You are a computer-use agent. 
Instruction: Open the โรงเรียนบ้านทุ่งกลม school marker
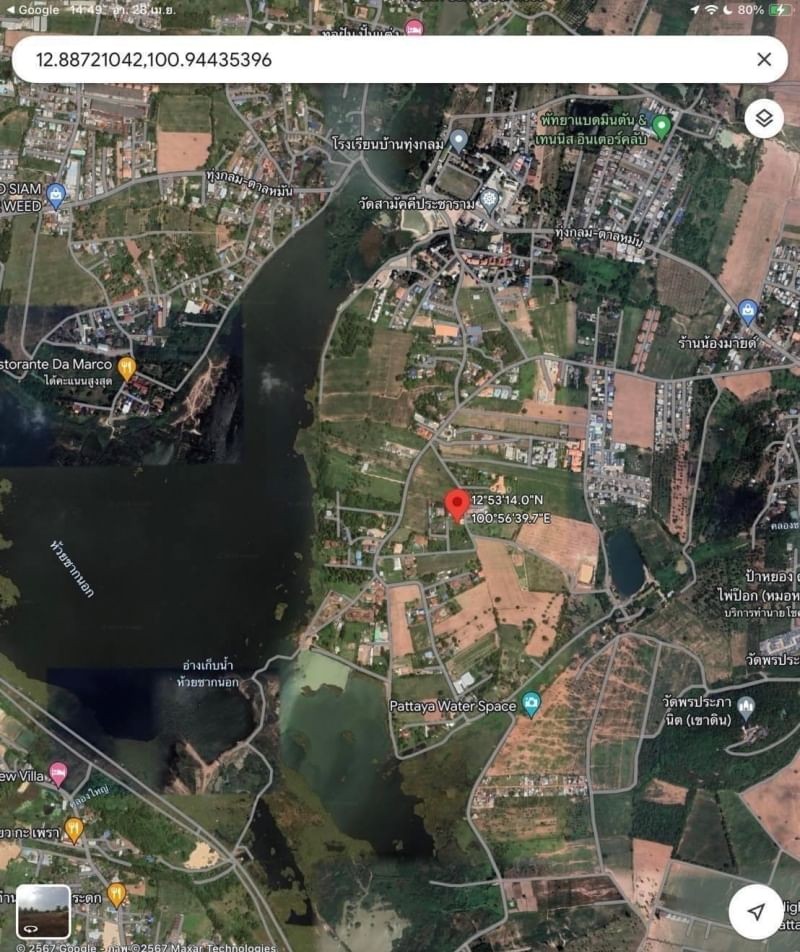(x=459, y=139)
